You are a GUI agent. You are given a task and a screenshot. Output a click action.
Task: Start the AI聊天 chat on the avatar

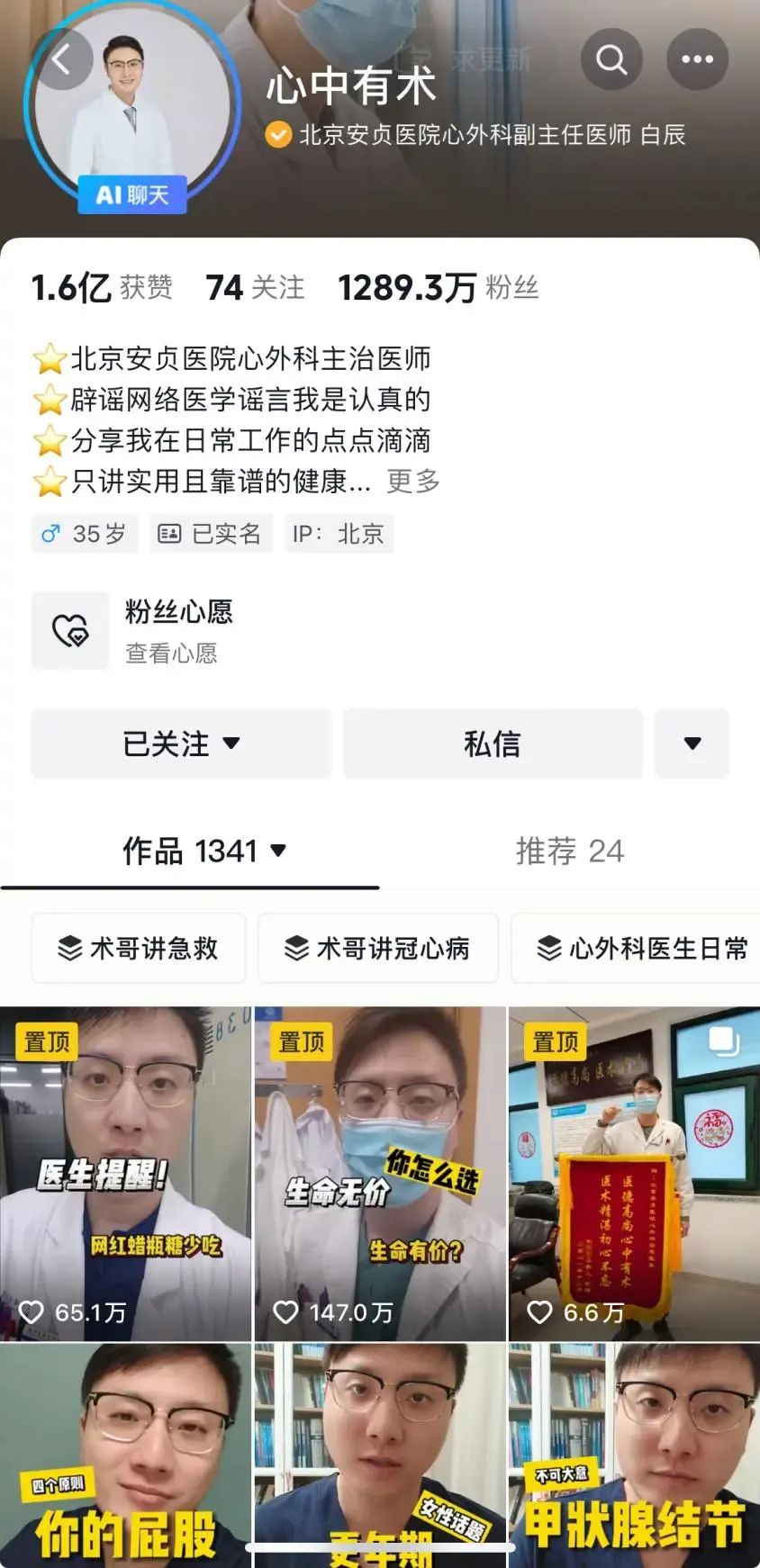point(132,194)
